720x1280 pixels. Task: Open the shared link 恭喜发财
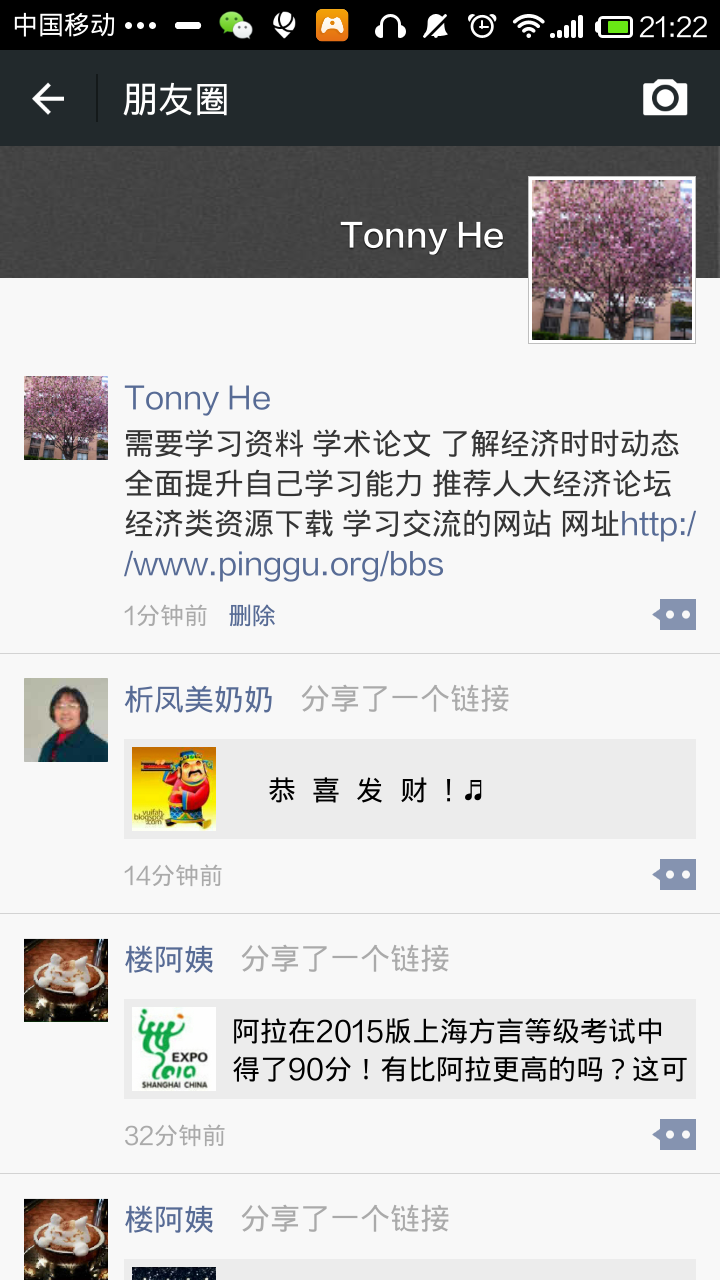410,790
